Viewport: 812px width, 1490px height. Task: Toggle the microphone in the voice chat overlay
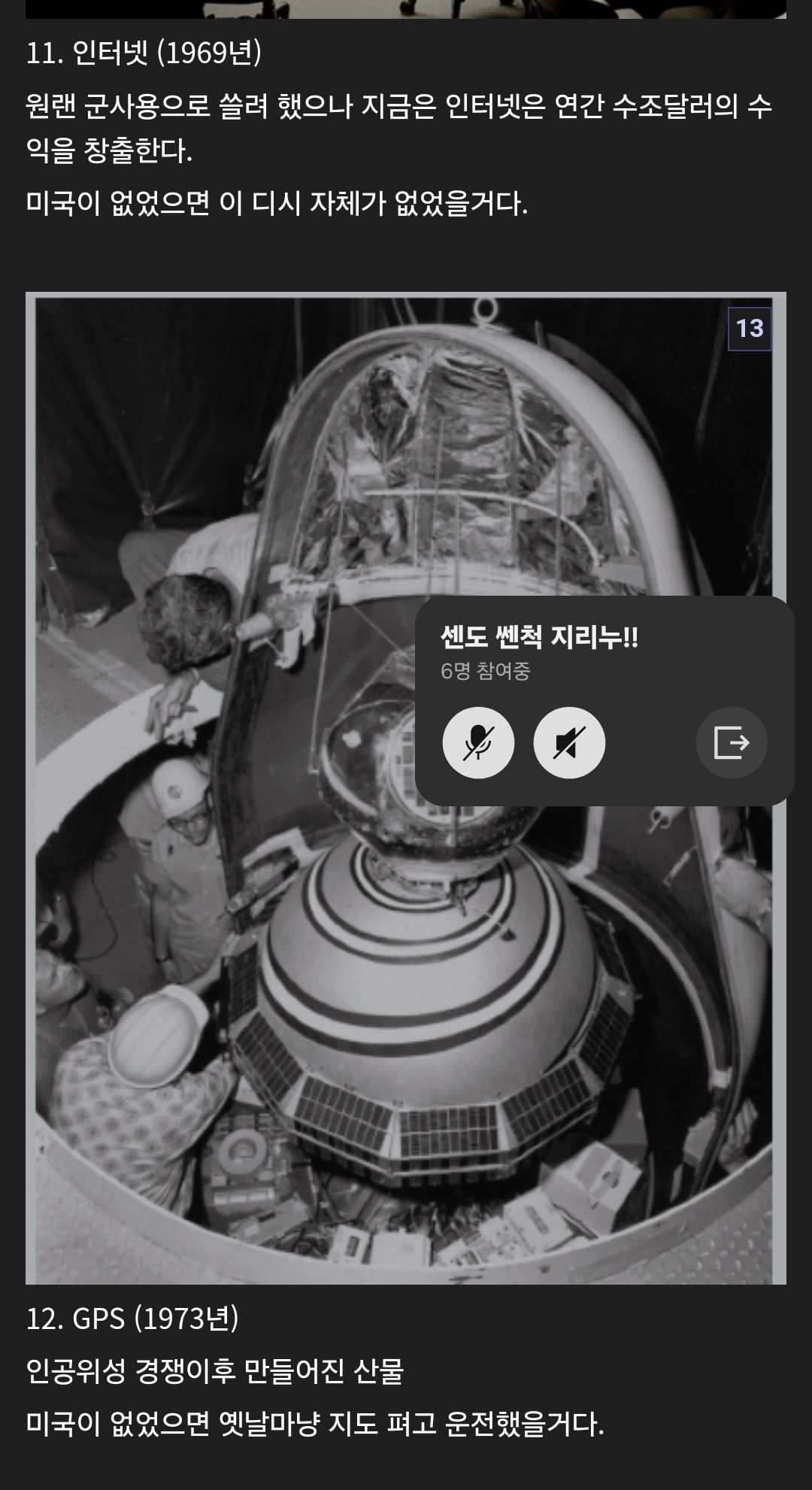click(478, 742)
